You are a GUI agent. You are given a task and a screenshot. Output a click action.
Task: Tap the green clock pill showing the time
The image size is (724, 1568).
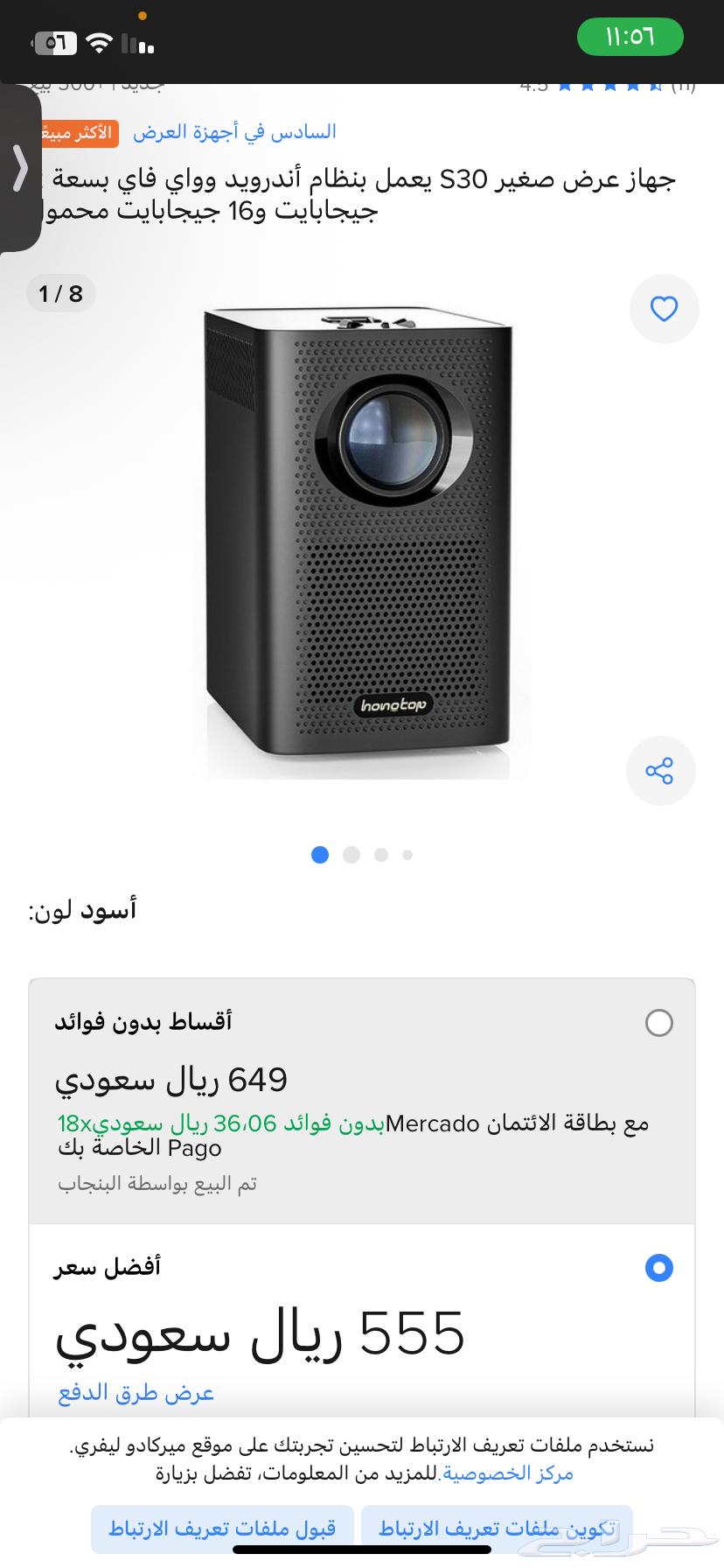pyautogui.click(x=630, y=37)
